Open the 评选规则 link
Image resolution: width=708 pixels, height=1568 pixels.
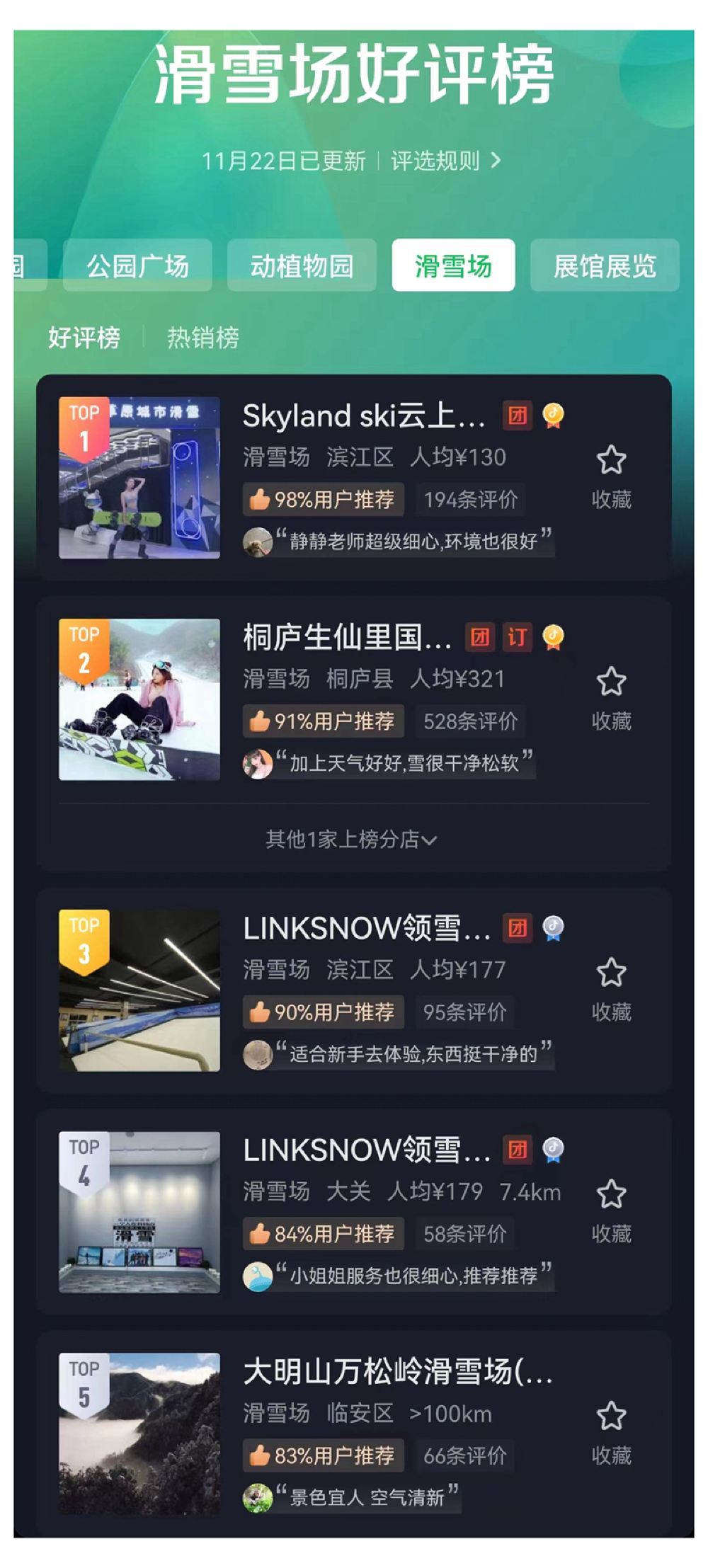[x=445, y=161]
